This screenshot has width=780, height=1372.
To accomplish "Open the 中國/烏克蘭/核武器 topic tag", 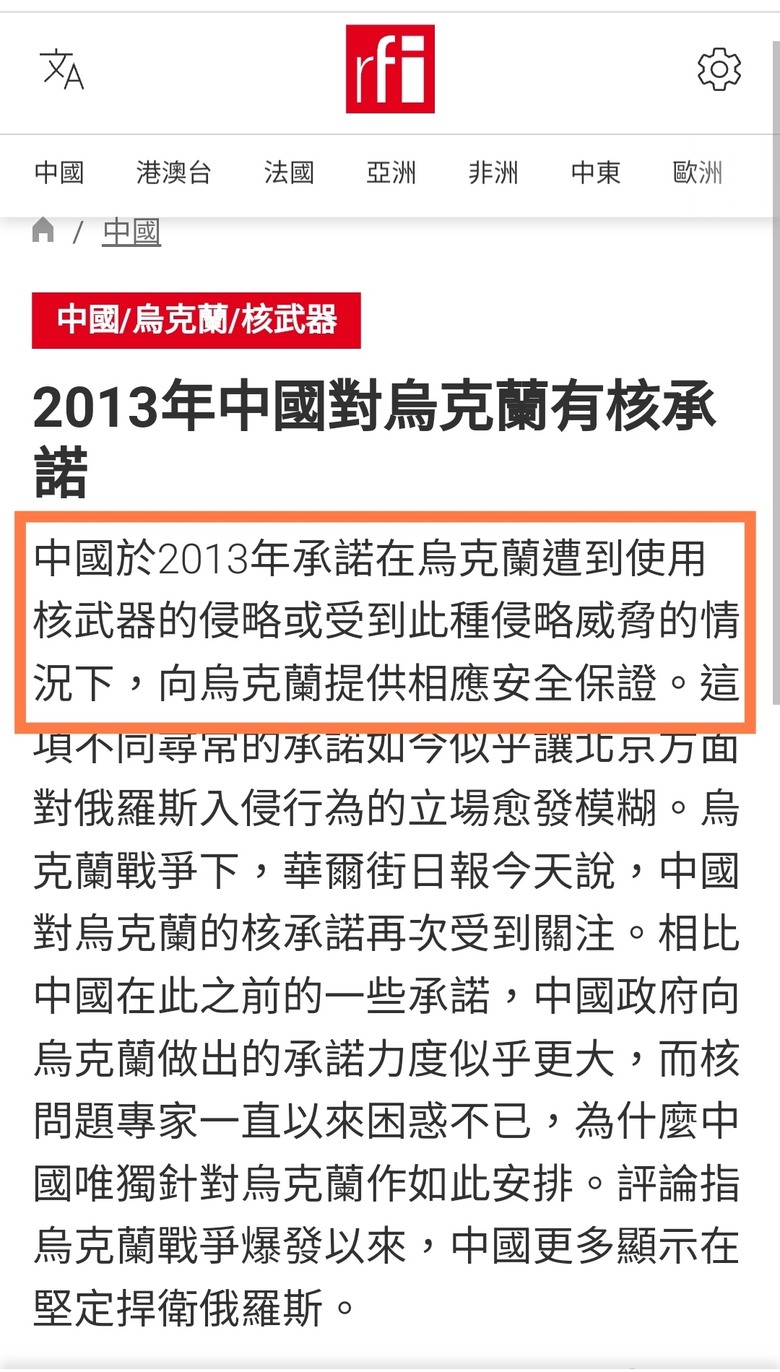I will coord(196,320).
